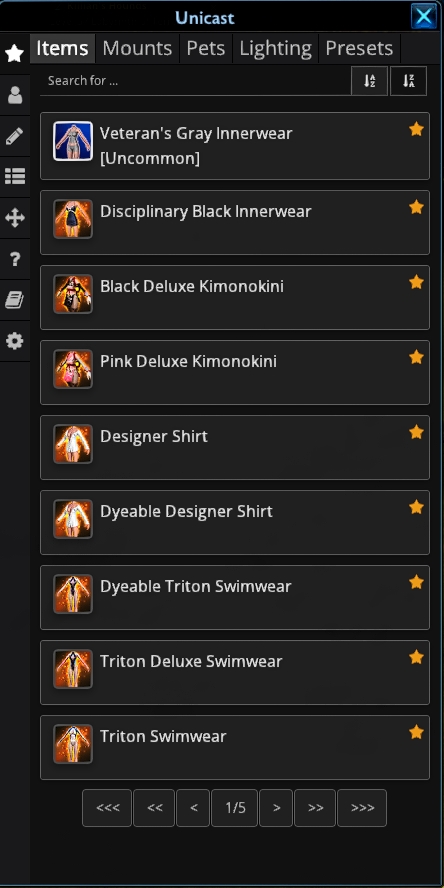Open the settings gear in sidebar
The image size is (444, 888).
[15, 341]
